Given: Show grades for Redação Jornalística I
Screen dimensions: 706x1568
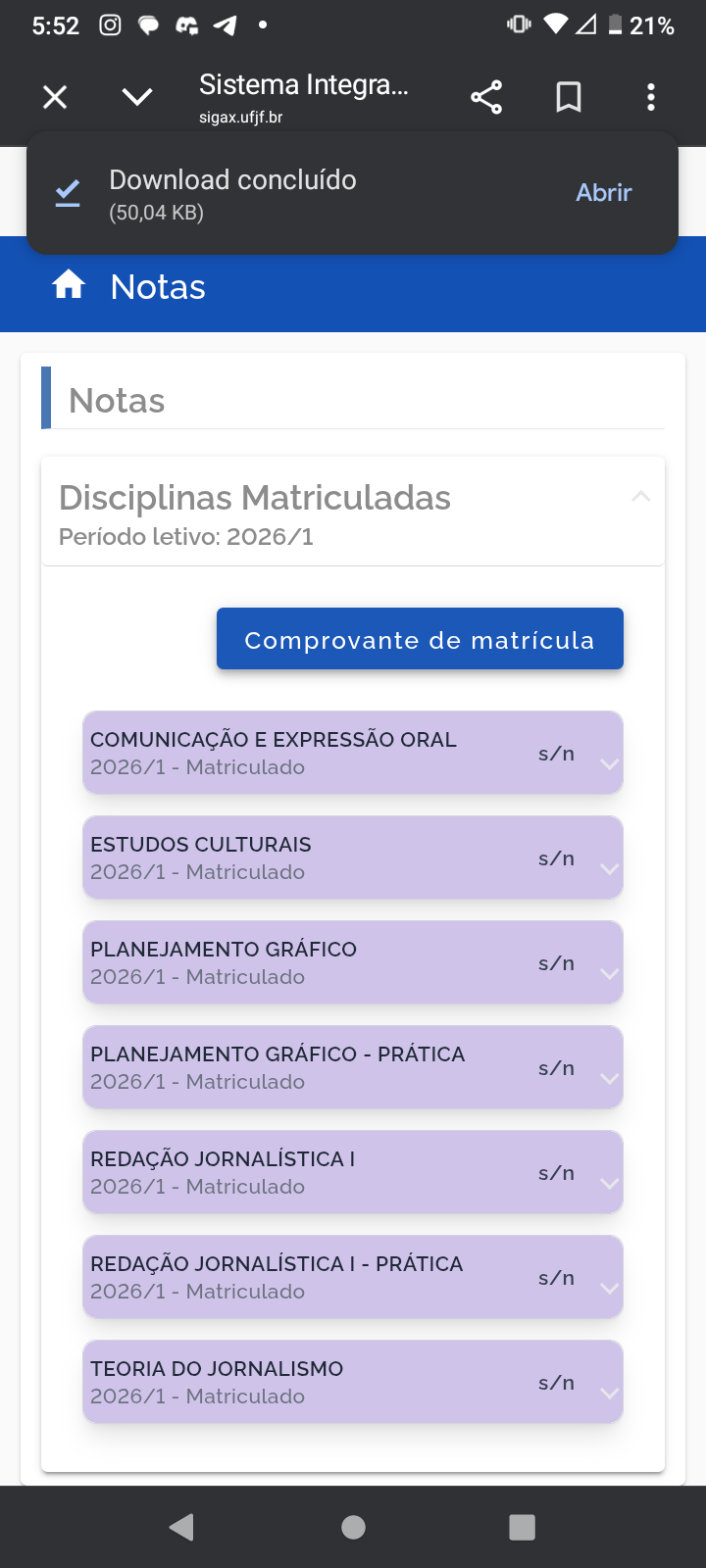Looking at the screenshot, I should click(x=609, y=1183).
